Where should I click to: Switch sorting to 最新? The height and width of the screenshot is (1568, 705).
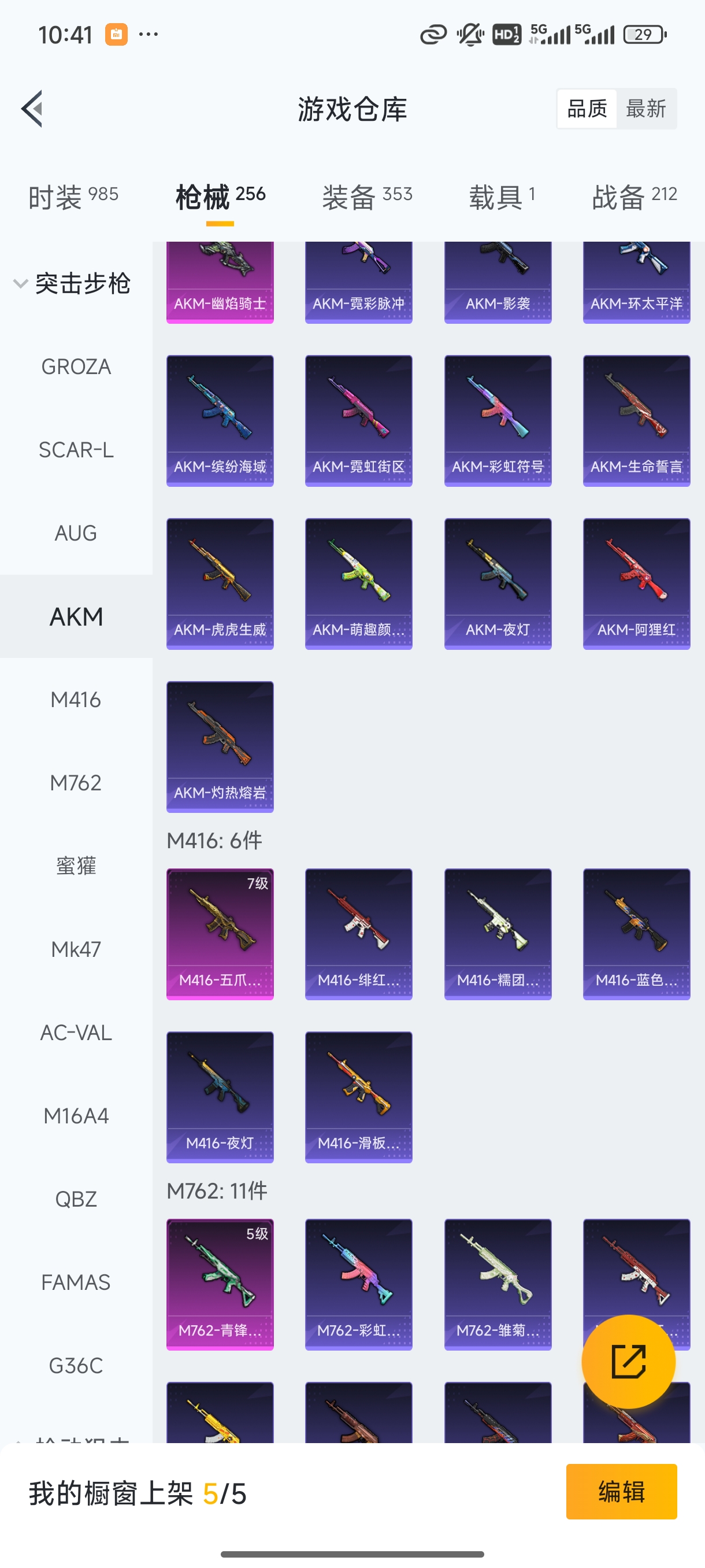click(x=645, y=109)
